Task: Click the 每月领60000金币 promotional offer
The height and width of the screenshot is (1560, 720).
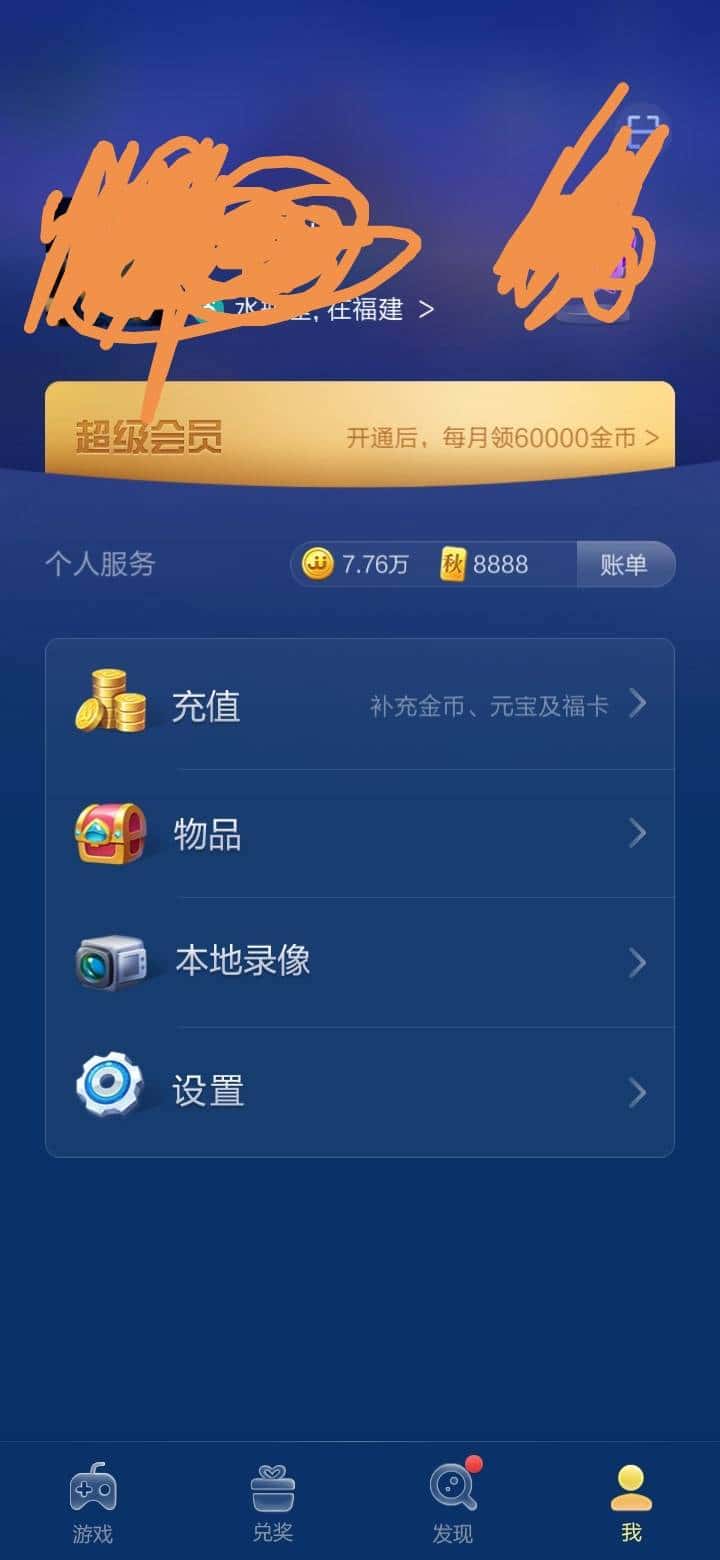Action: point(500,436)
